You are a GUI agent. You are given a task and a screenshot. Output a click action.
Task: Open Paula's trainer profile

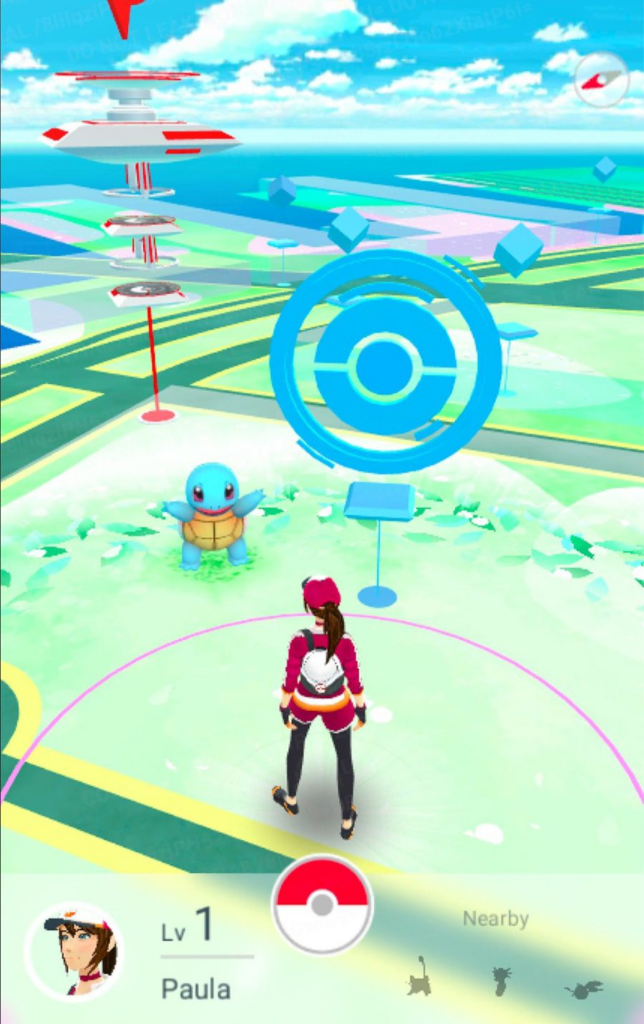pyautogui.click(x=75, y=950)
